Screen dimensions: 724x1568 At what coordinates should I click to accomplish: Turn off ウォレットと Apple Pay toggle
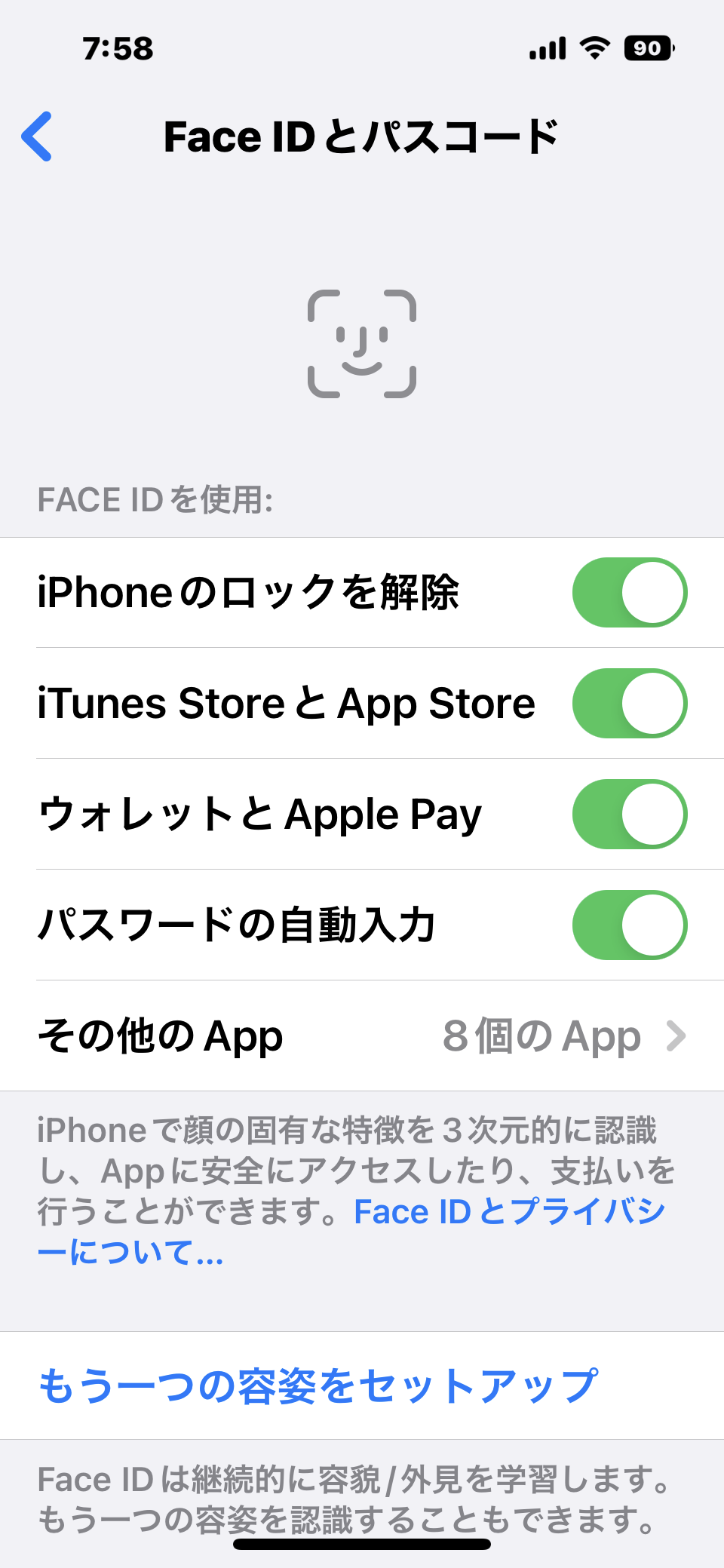[x=629, y=815]
